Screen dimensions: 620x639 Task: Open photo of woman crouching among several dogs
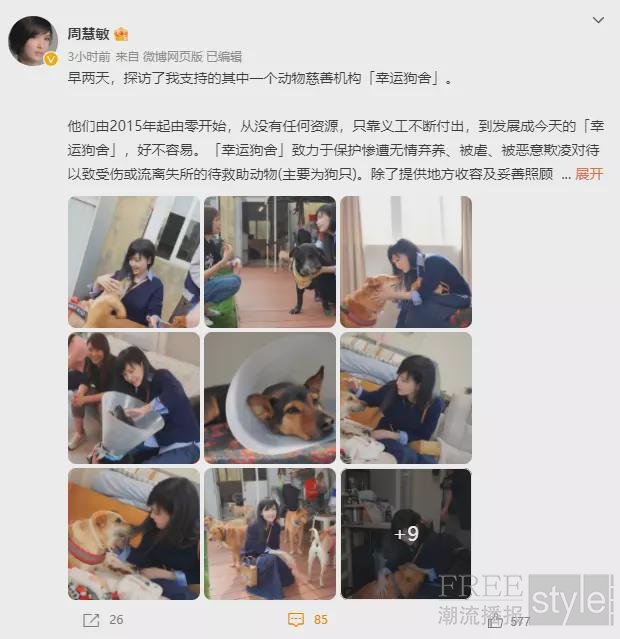coord(270,533)
